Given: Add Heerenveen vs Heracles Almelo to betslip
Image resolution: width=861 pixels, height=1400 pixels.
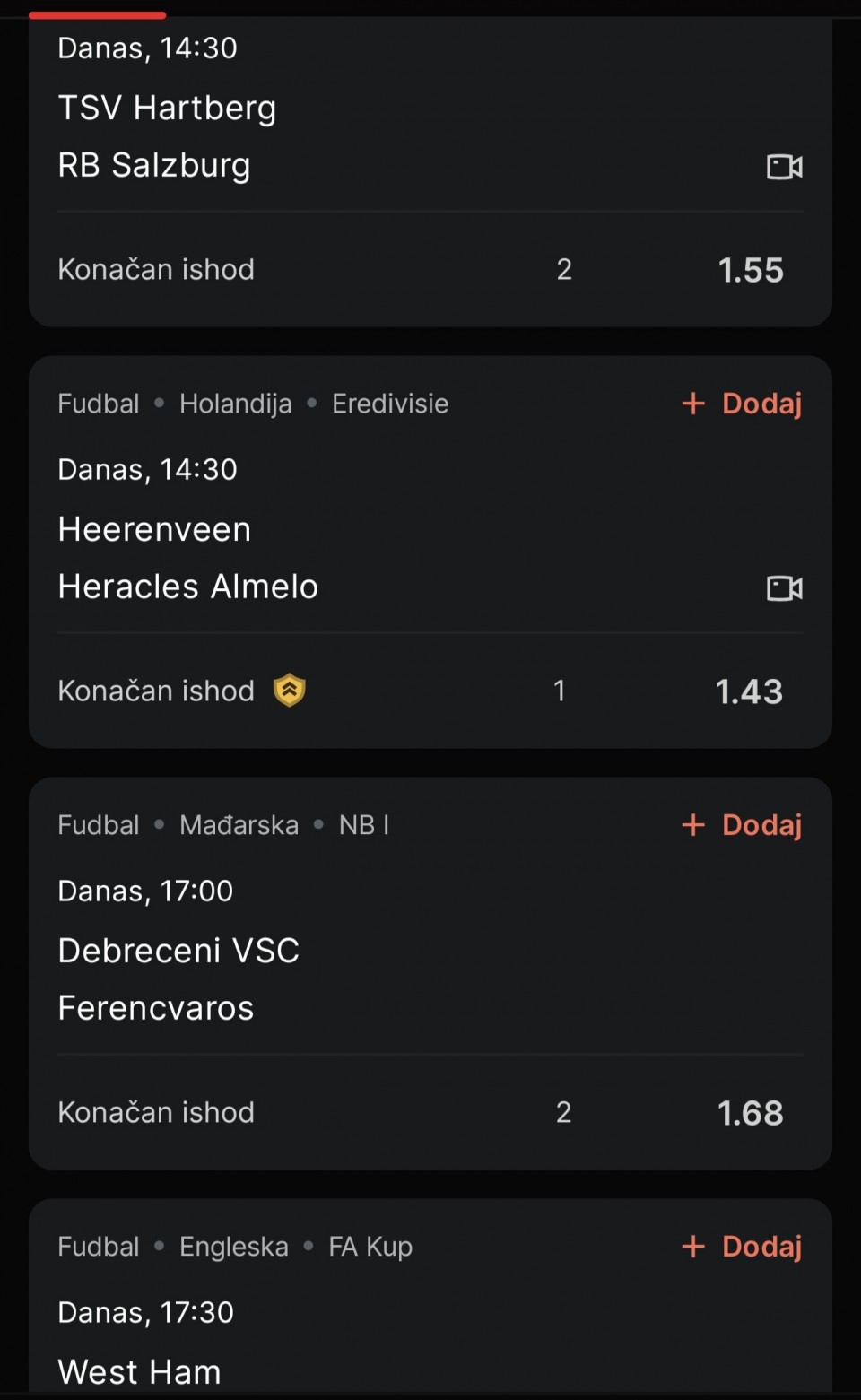Looking at the screenshot, I should coord(743,404).
